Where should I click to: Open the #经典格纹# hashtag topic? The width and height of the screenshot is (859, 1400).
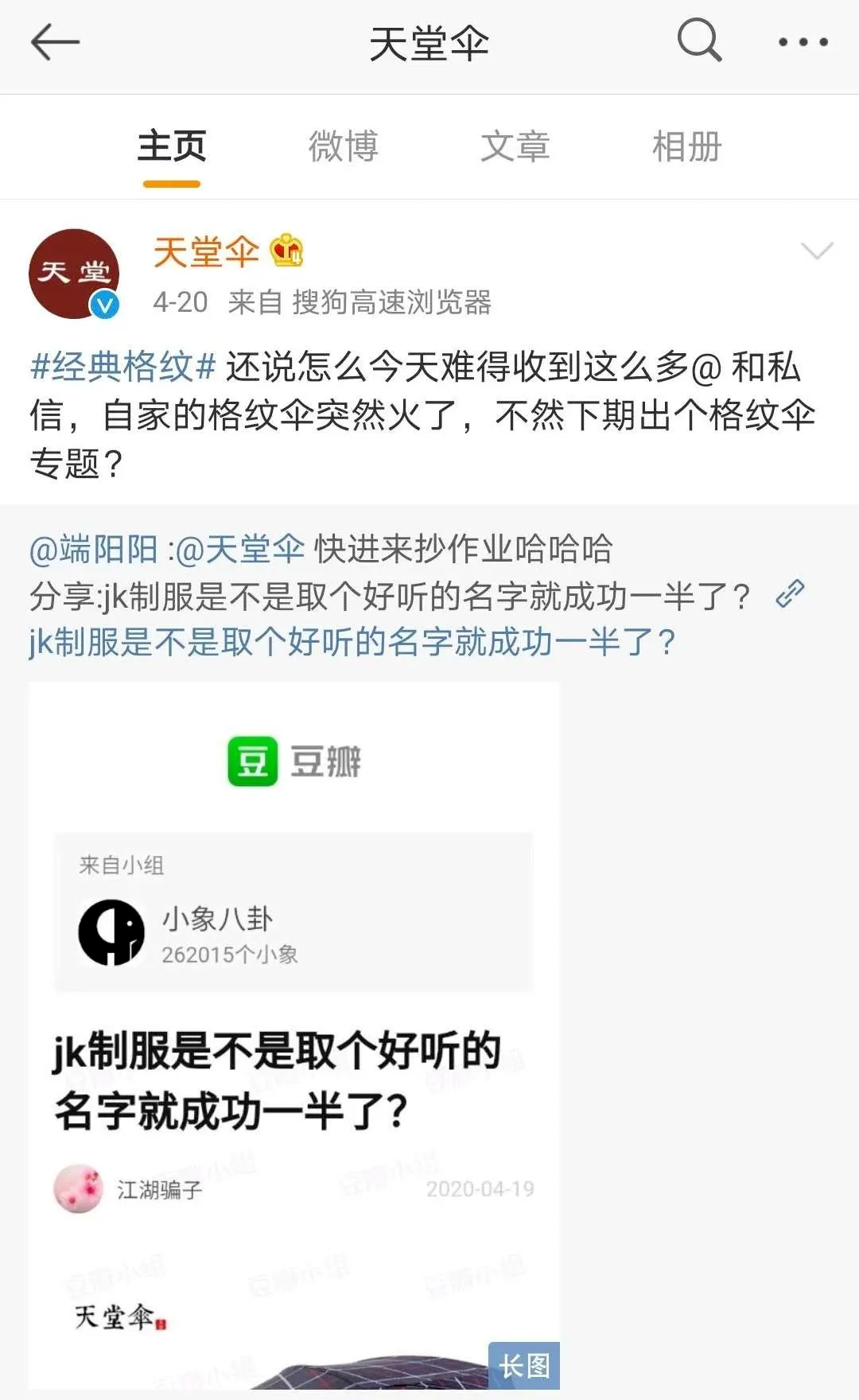(123, 367)
